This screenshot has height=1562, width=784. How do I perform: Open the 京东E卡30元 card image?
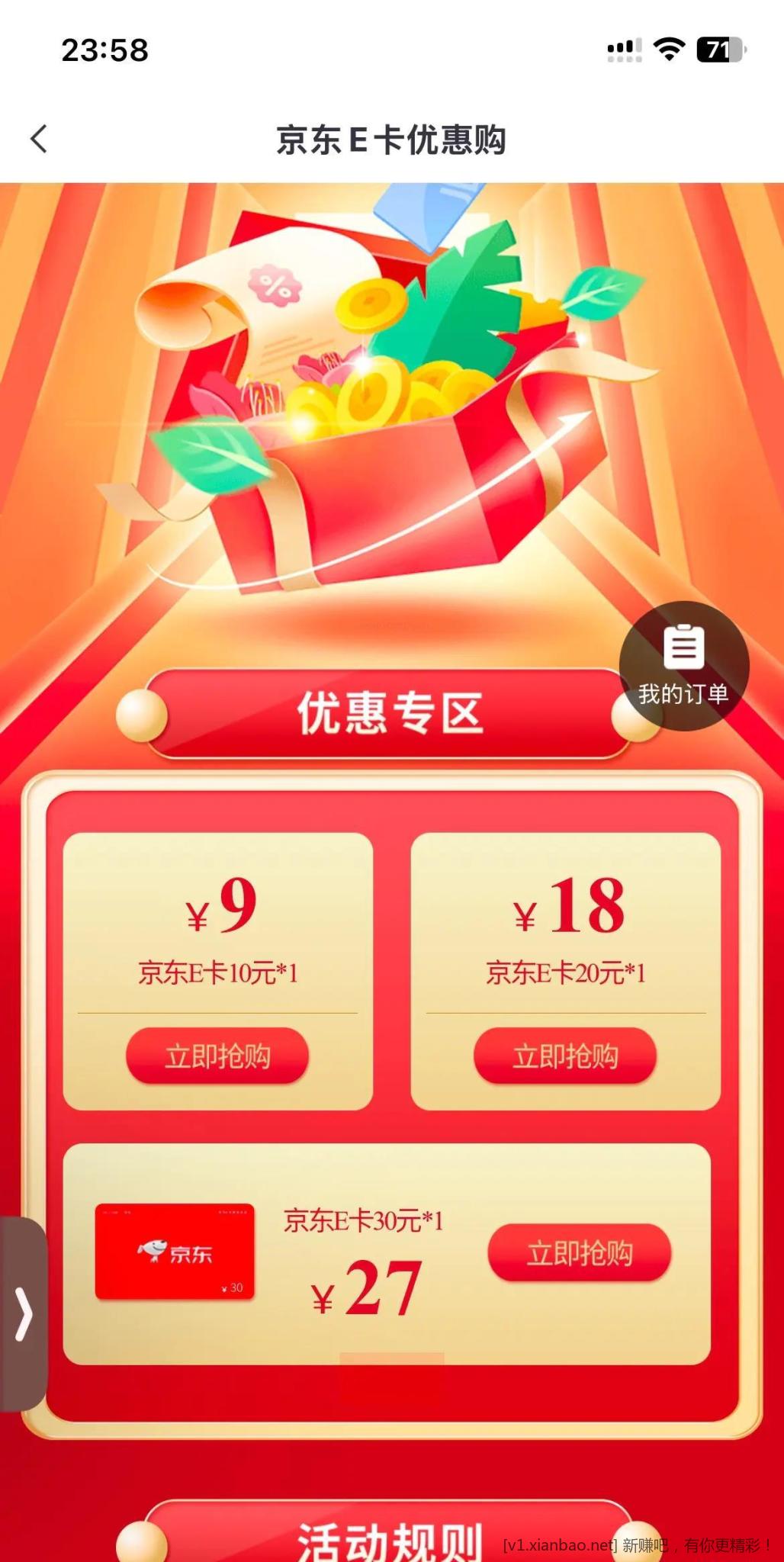[175, 1252]
